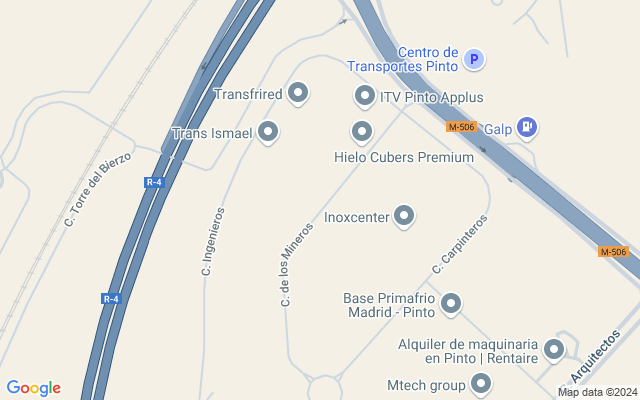Screen dimensions: 640x400
Task: Tap the Inoxcenter place marker
Action: pyautogui.click(x=404, y=214)
